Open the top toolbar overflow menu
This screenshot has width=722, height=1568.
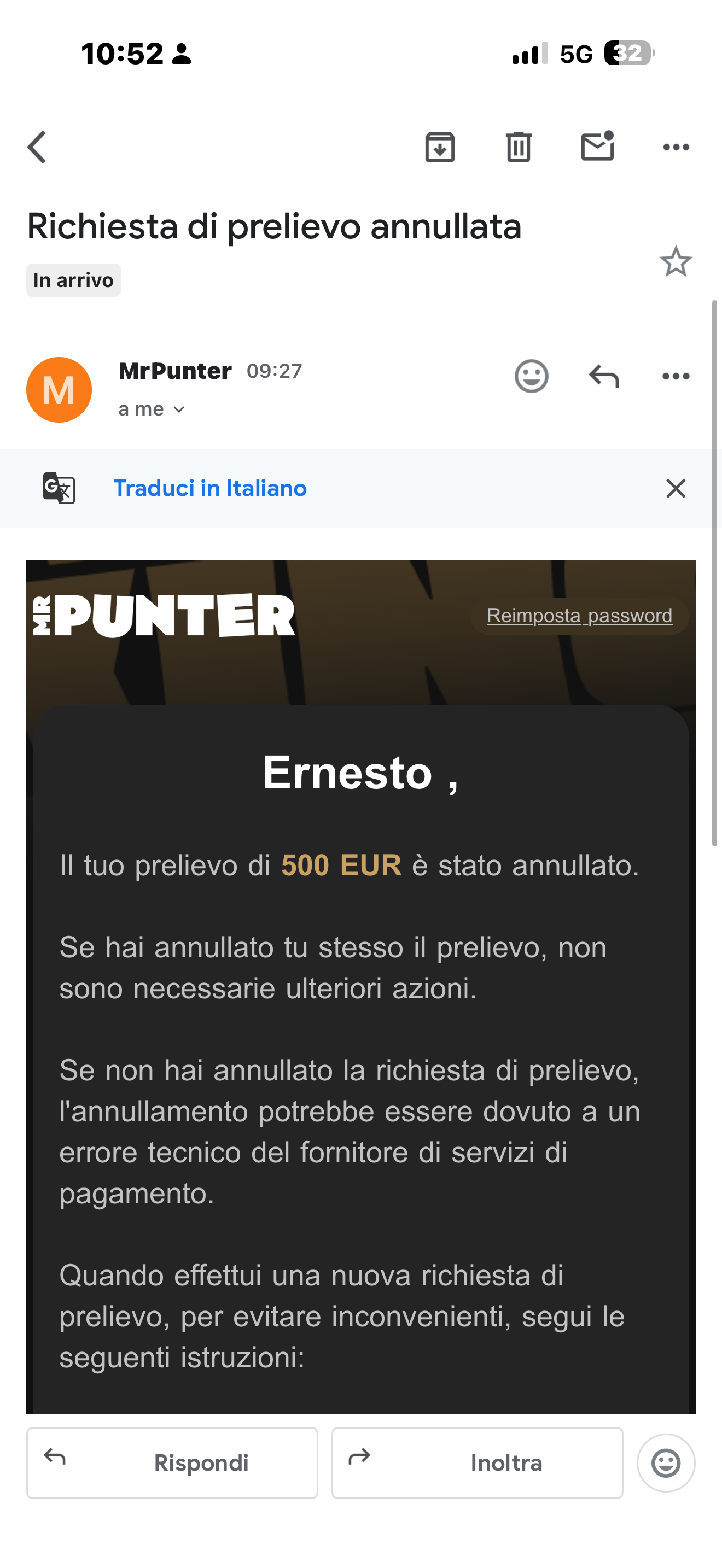click(x=676, y=147)
